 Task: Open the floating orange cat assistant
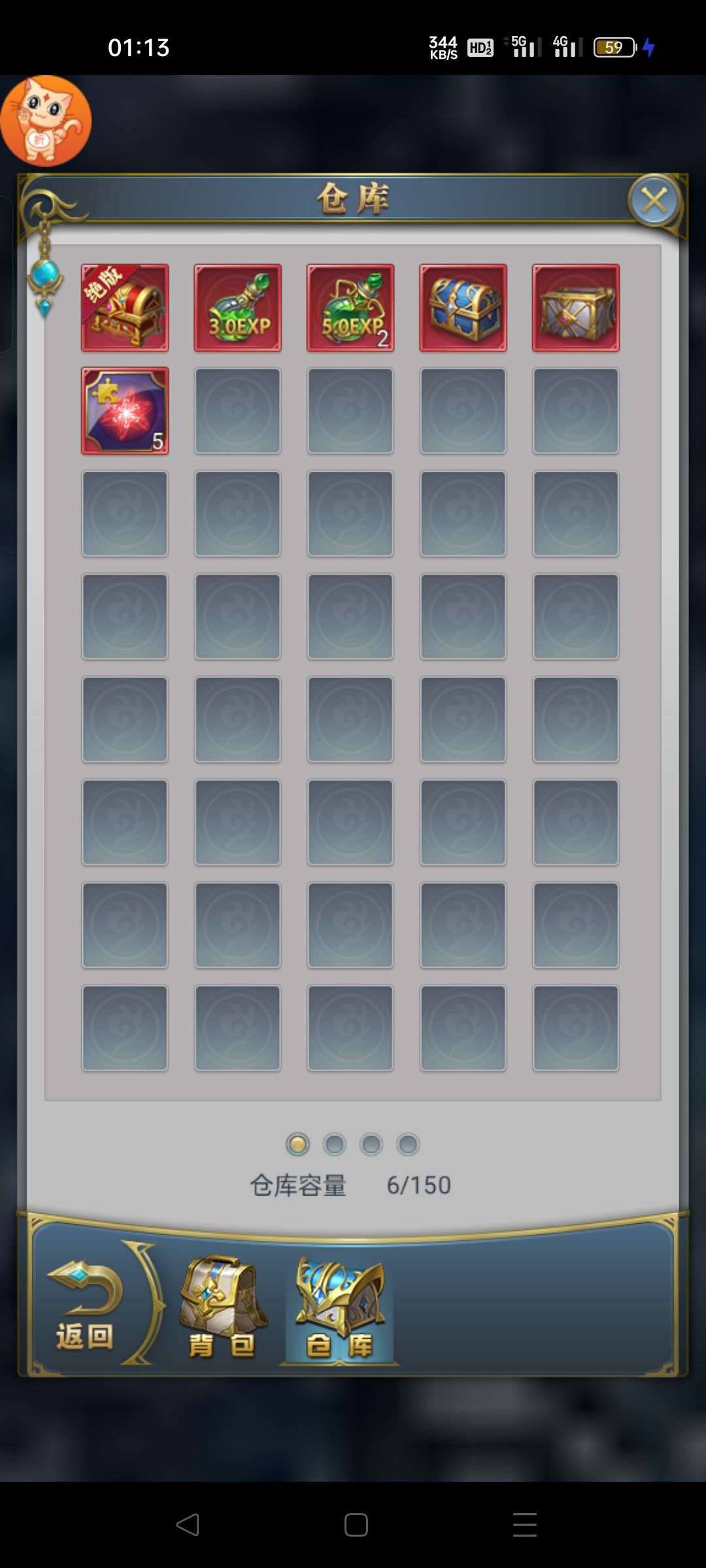46,121
